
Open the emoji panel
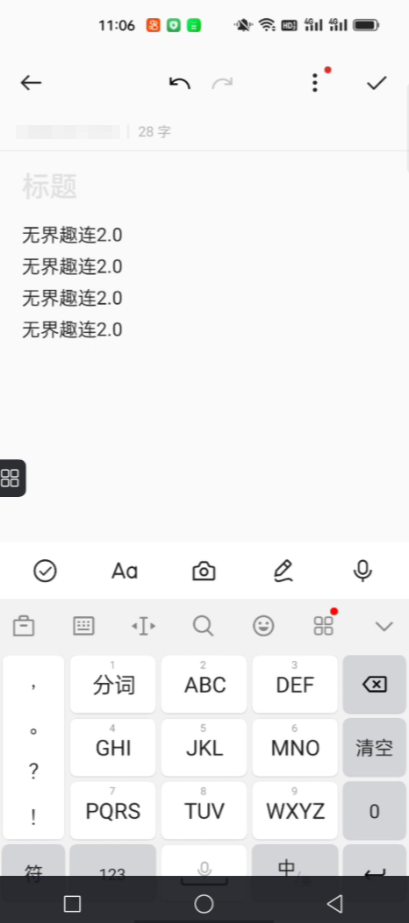click(x=264, y=626)
